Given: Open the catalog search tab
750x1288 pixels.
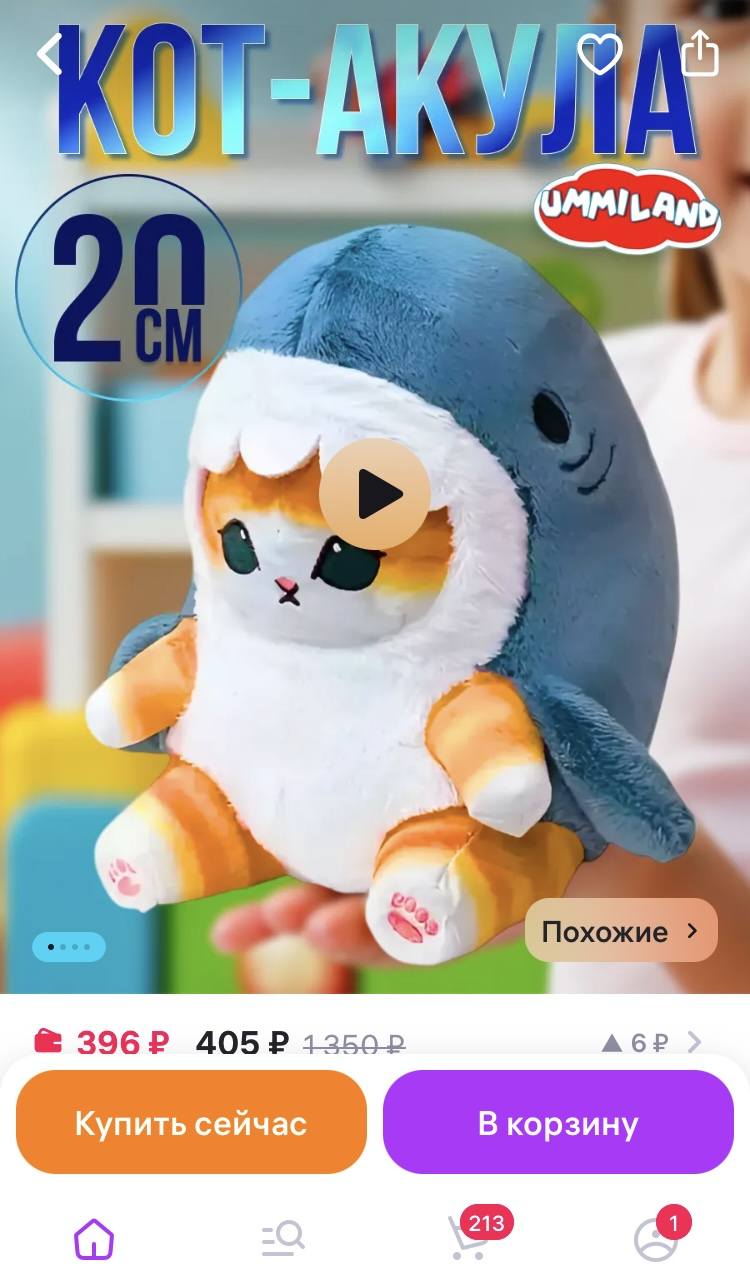Looking at the screenshot, I should (282, 1241).
